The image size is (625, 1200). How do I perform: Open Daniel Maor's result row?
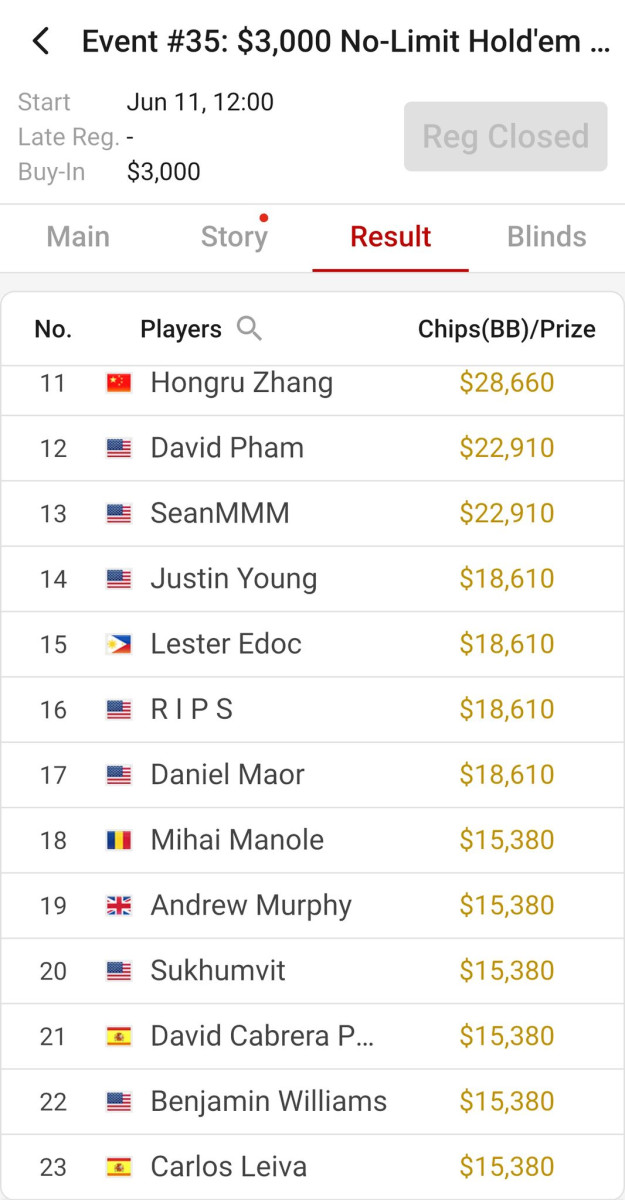click(312, 775)
